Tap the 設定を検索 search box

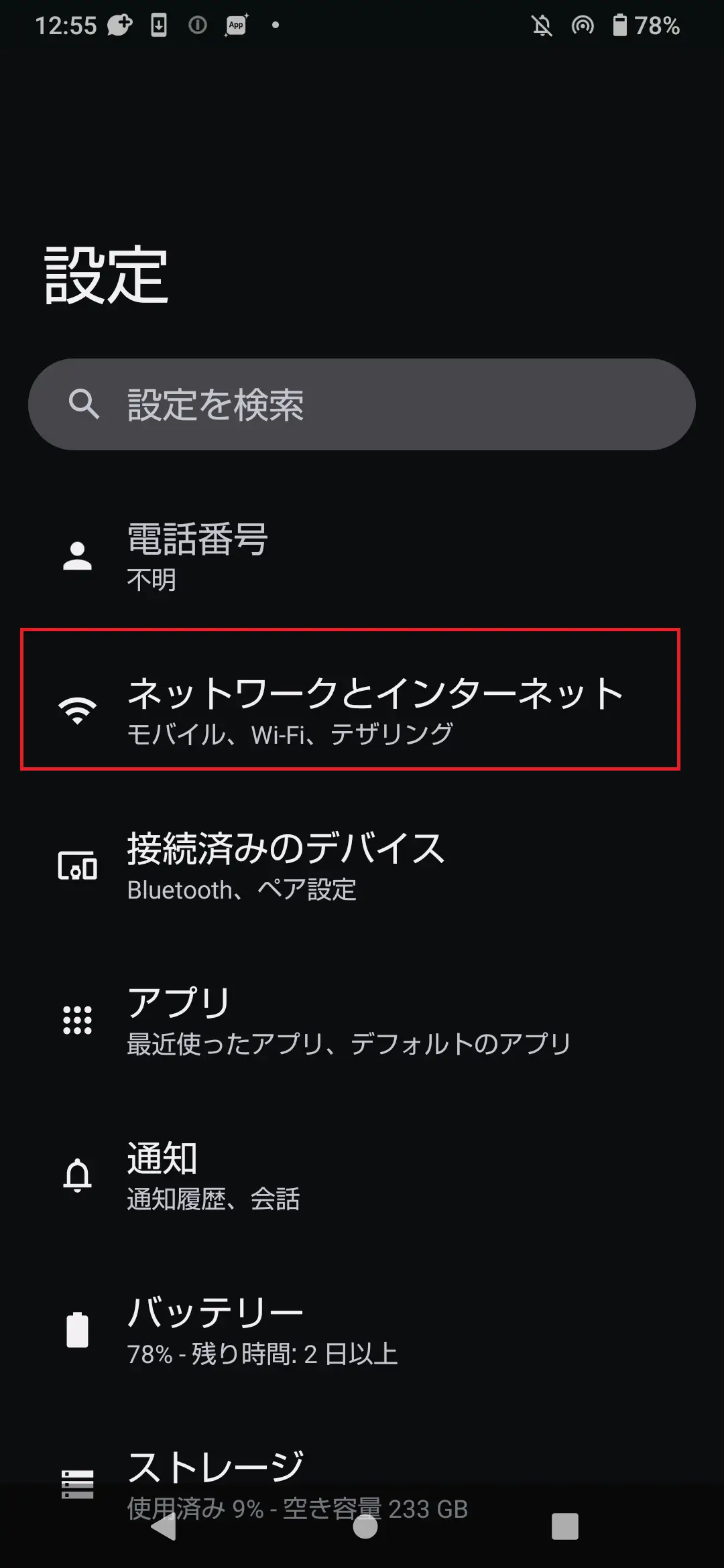coord(362,404)
